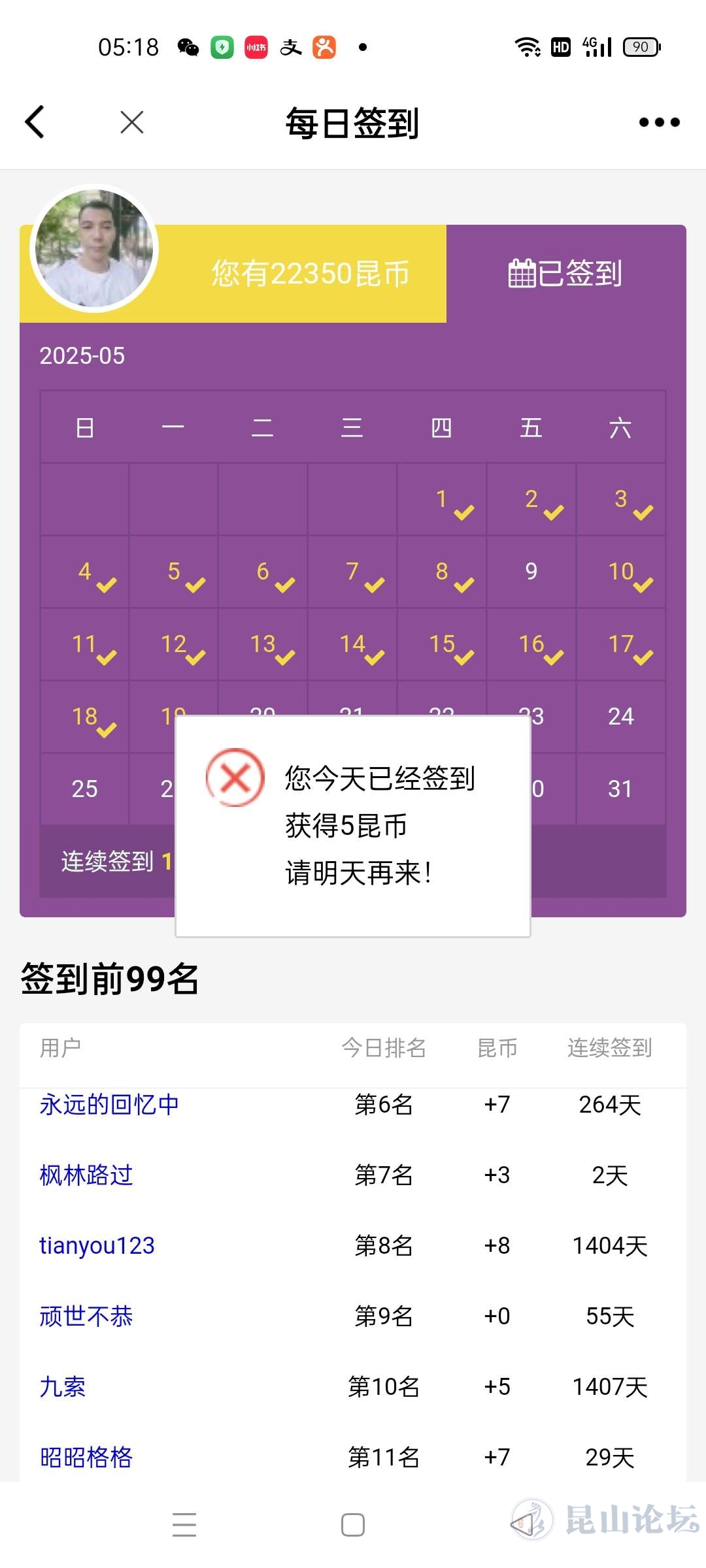The image size is (706, 1568).
Task: Close the daily check-in page
Action: pyautogui.click(x=132, y=122)
